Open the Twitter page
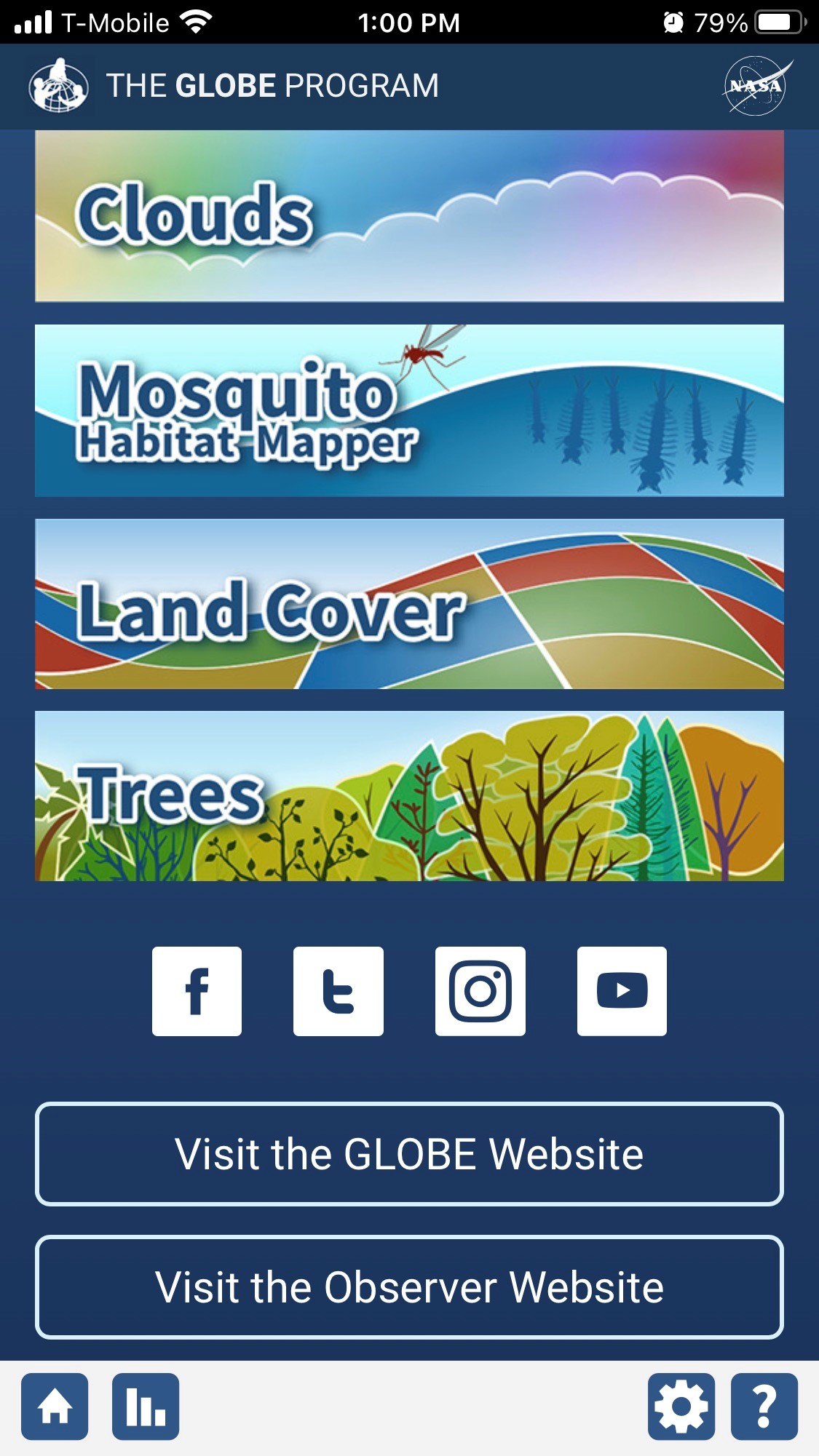The image size is (819, 1456). pos(339,991)
